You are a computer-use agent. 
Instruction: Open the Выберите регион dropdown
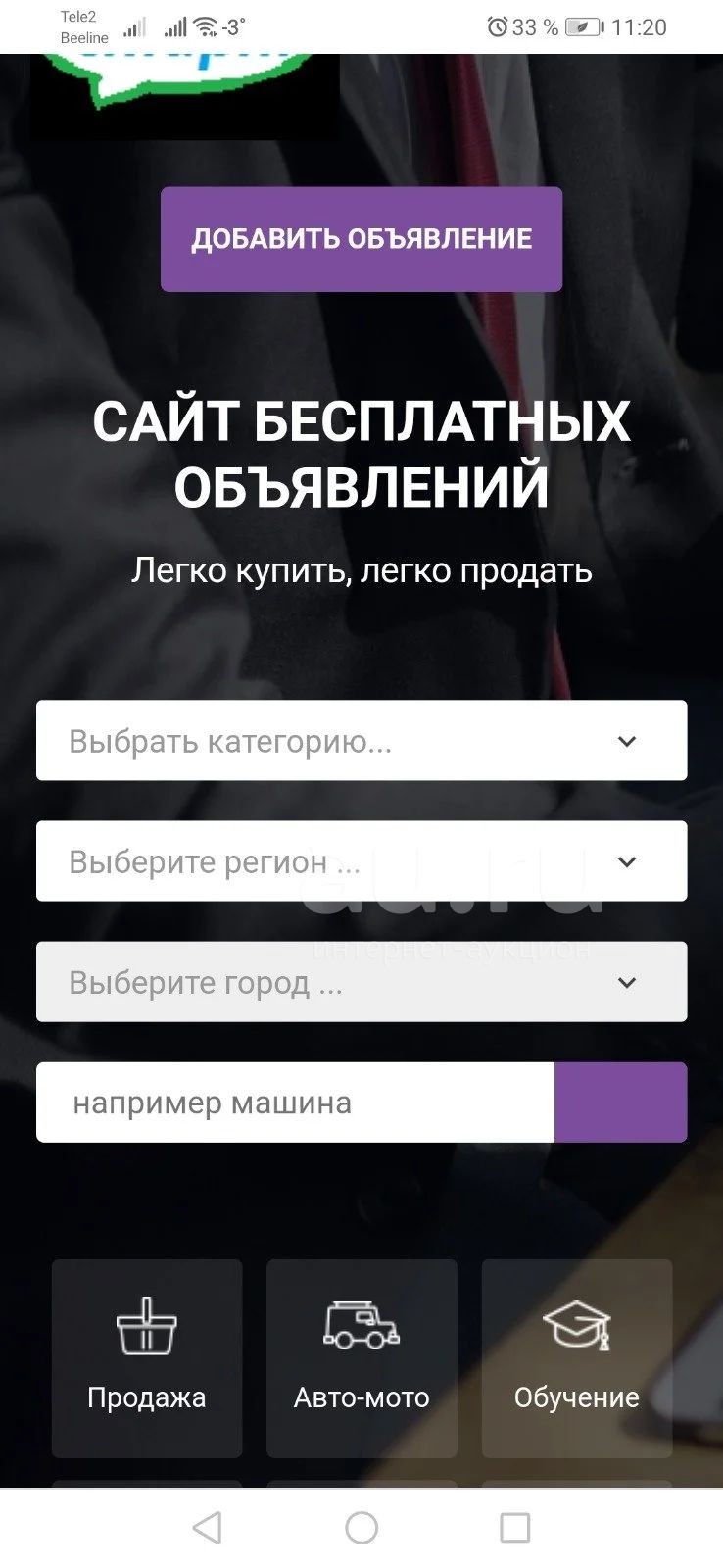[361, 861]
